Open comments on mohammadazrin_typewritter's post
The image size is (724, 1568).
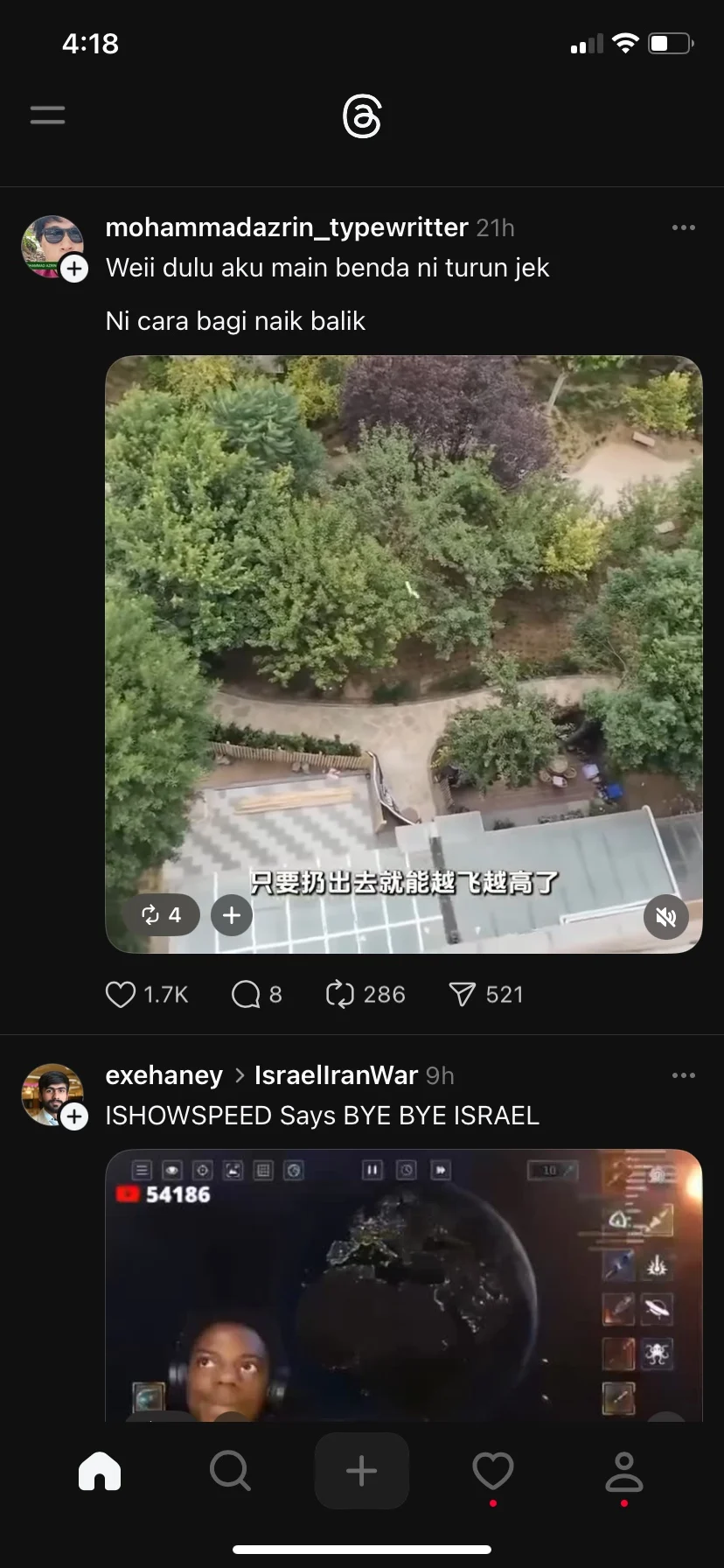(x=246, y=994)
